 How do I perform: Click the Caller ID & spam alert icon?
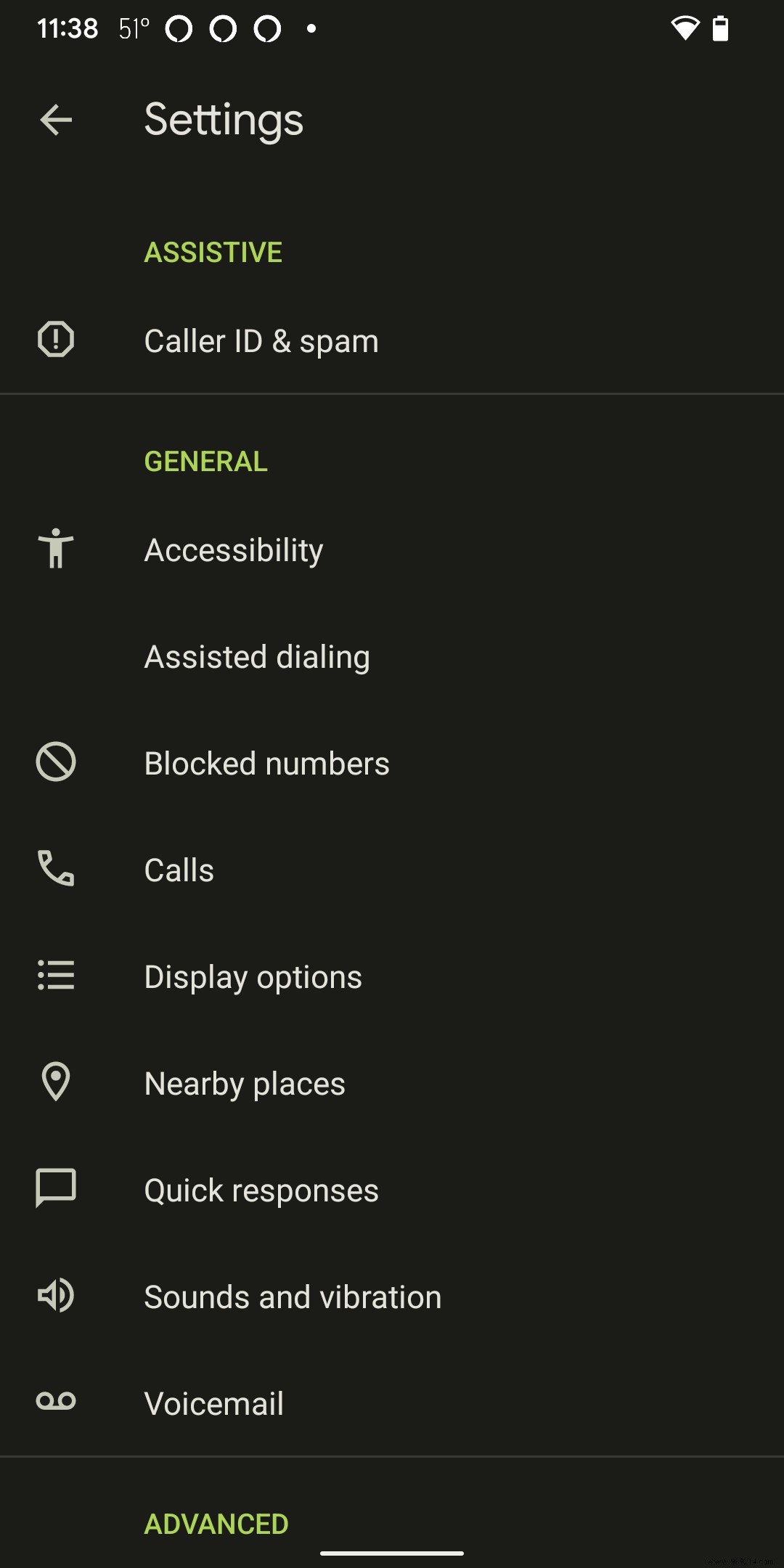coord(56,340)
